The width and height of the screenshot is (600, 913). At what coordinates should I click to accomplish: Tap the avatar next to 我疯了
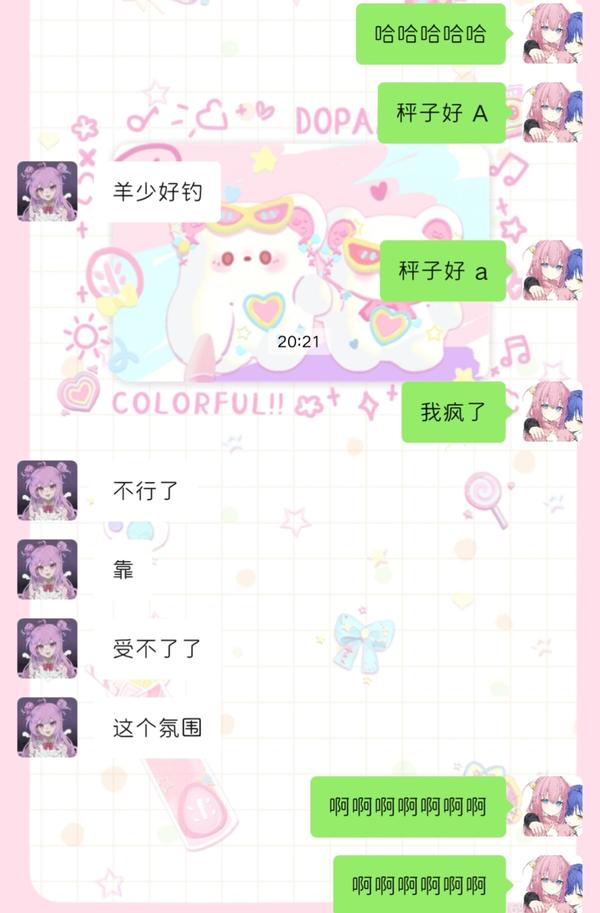pyautogui.click(x=552, y=411)
